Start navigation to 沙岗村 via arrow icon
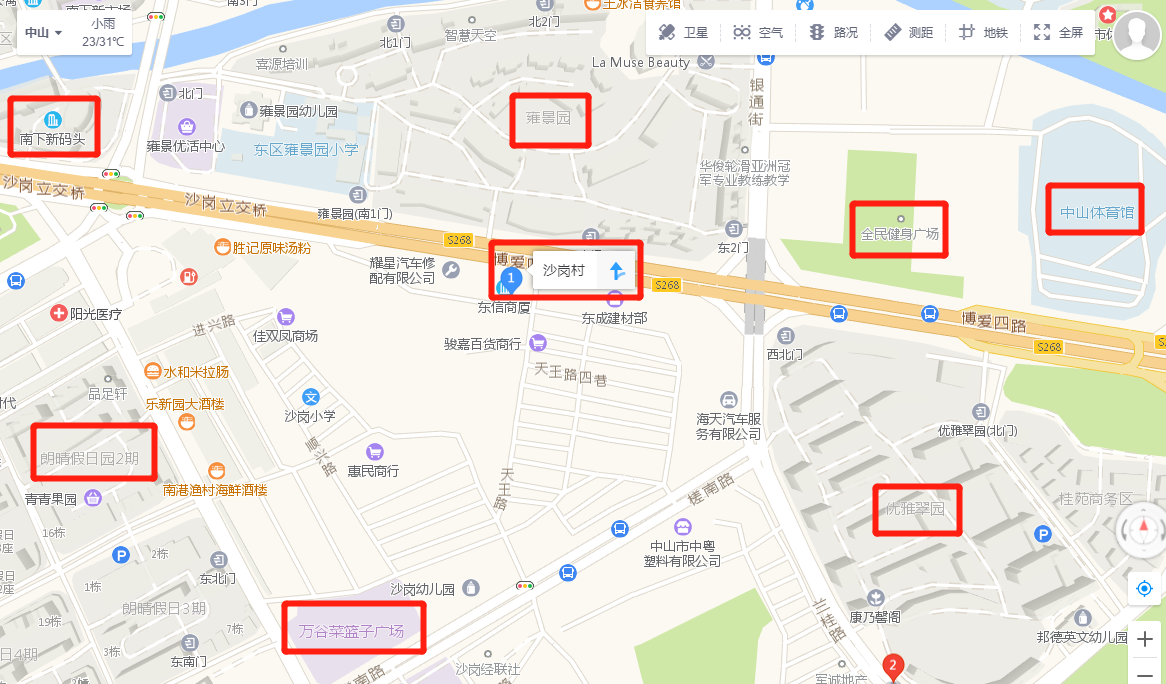1166x684 pixels. pos(617,270)
